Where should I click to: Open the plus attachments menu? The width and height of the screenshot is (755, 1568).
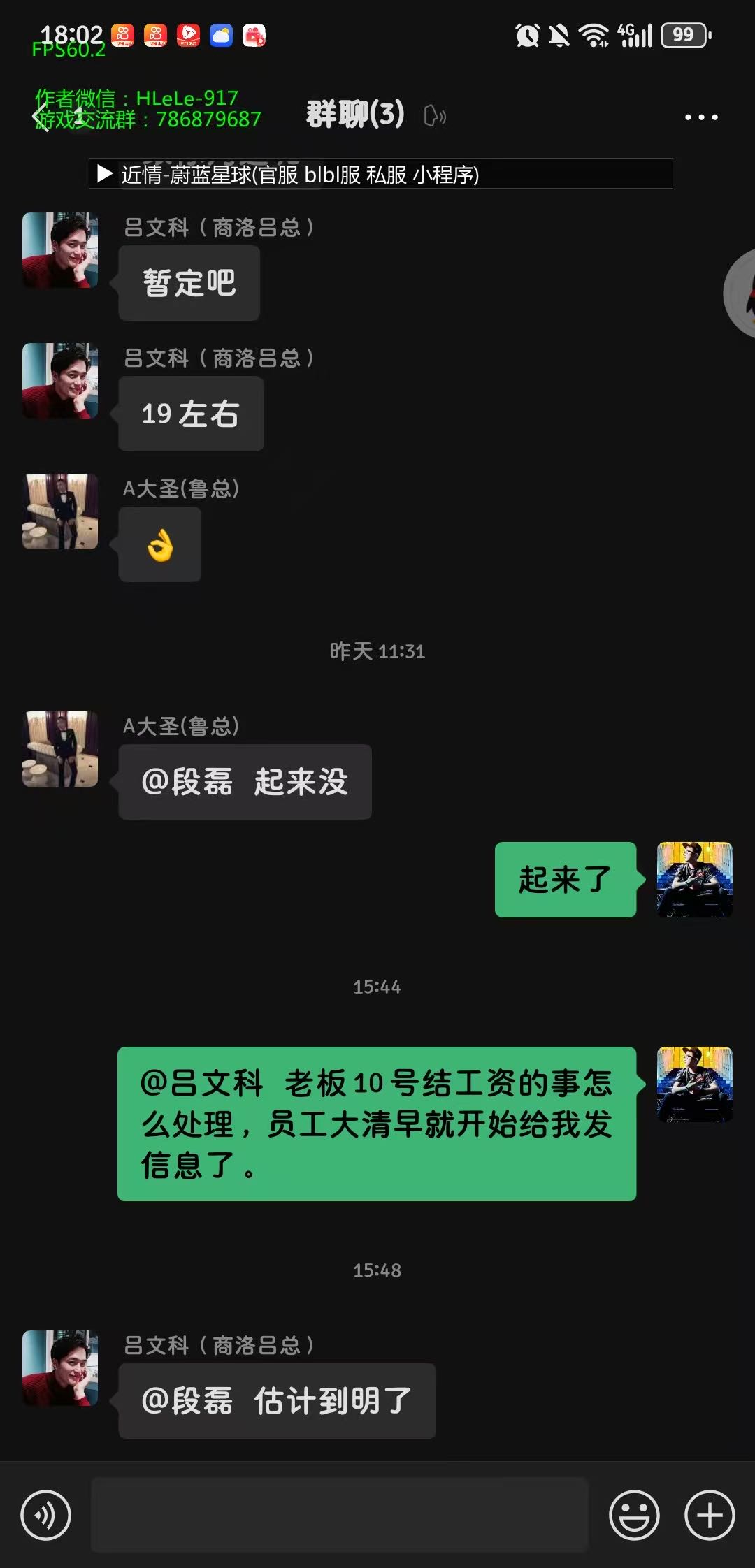tap(709, 1515)
